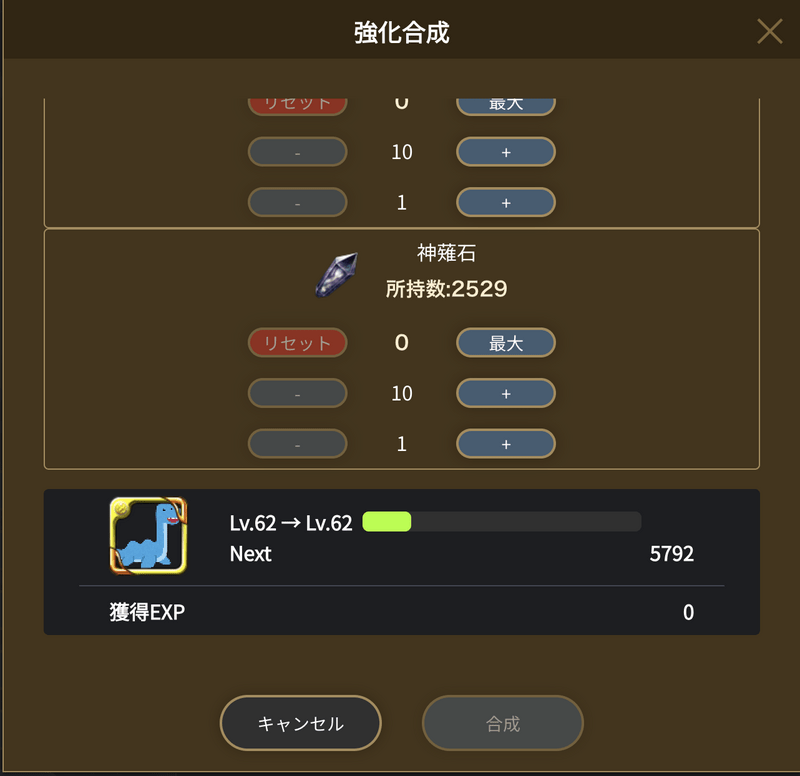Image resolution: width=800 pixels, height=776 pixels.
Task: Confirm with the 合成 button
Action: pyautogui.click(x=502, y=723)
